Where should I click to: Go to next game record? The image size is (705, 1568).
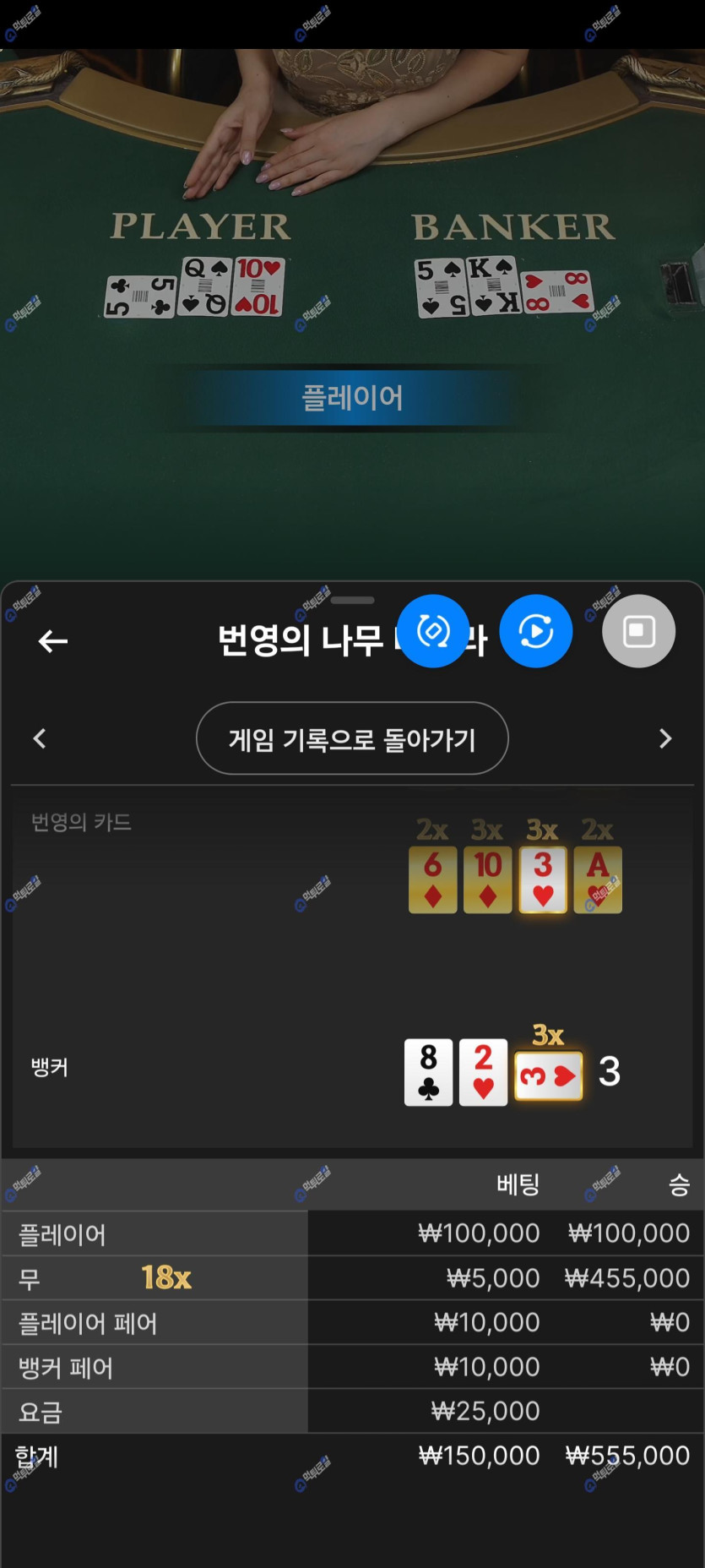coord(665,738)
